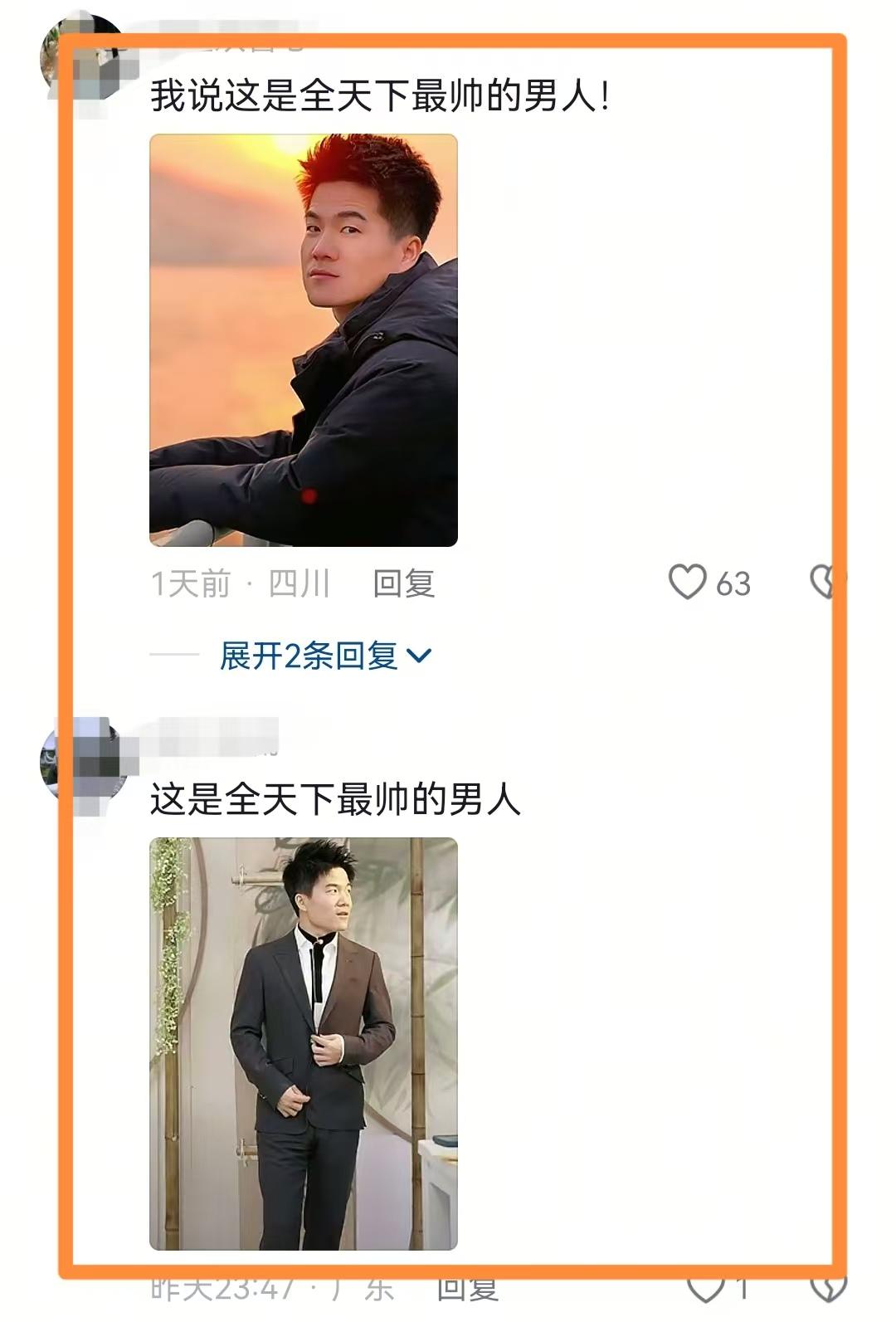Like the comment with 63 likes

[688, 582]
